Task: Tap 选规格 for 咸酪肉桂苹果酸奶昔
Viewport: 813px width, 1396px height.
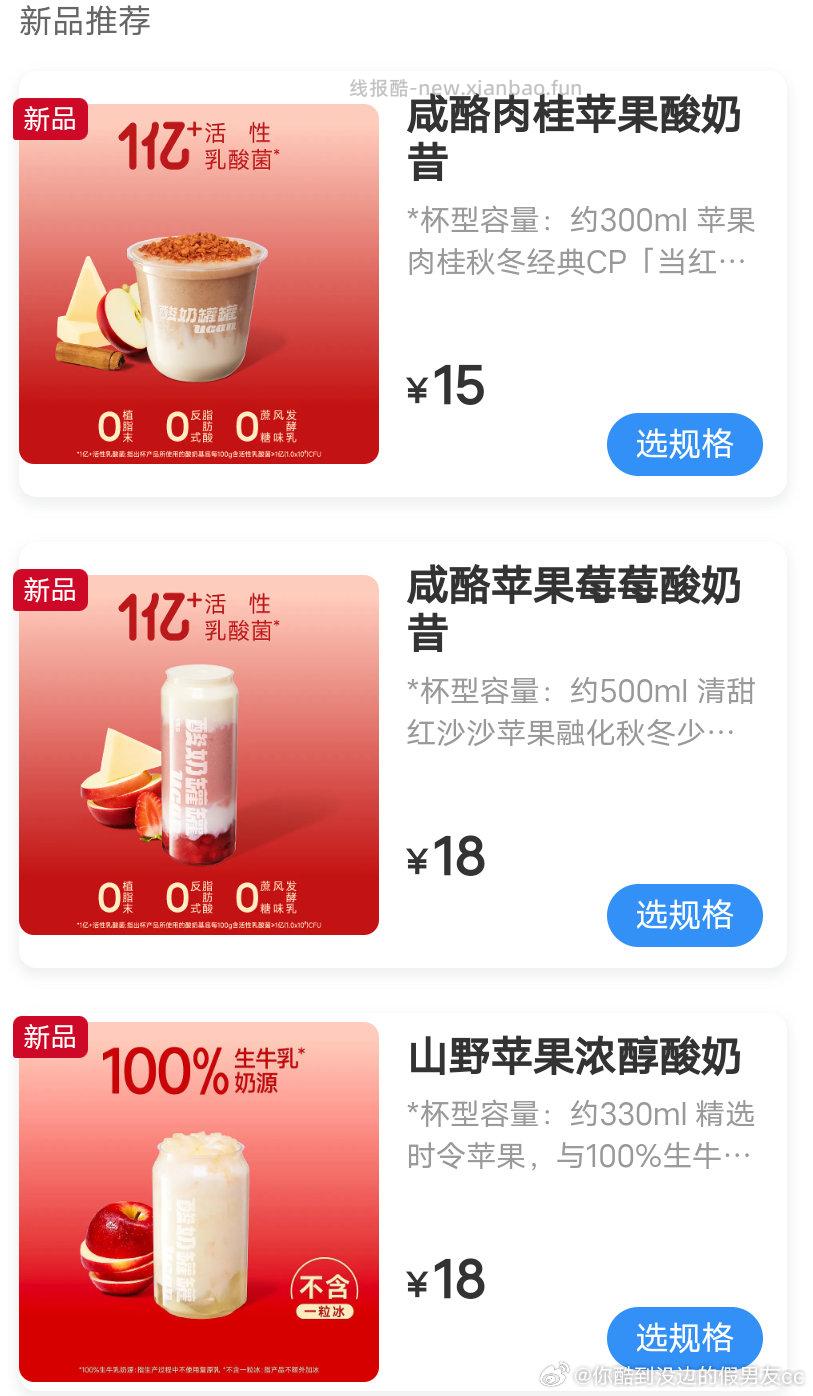Action: click(684, 444)
